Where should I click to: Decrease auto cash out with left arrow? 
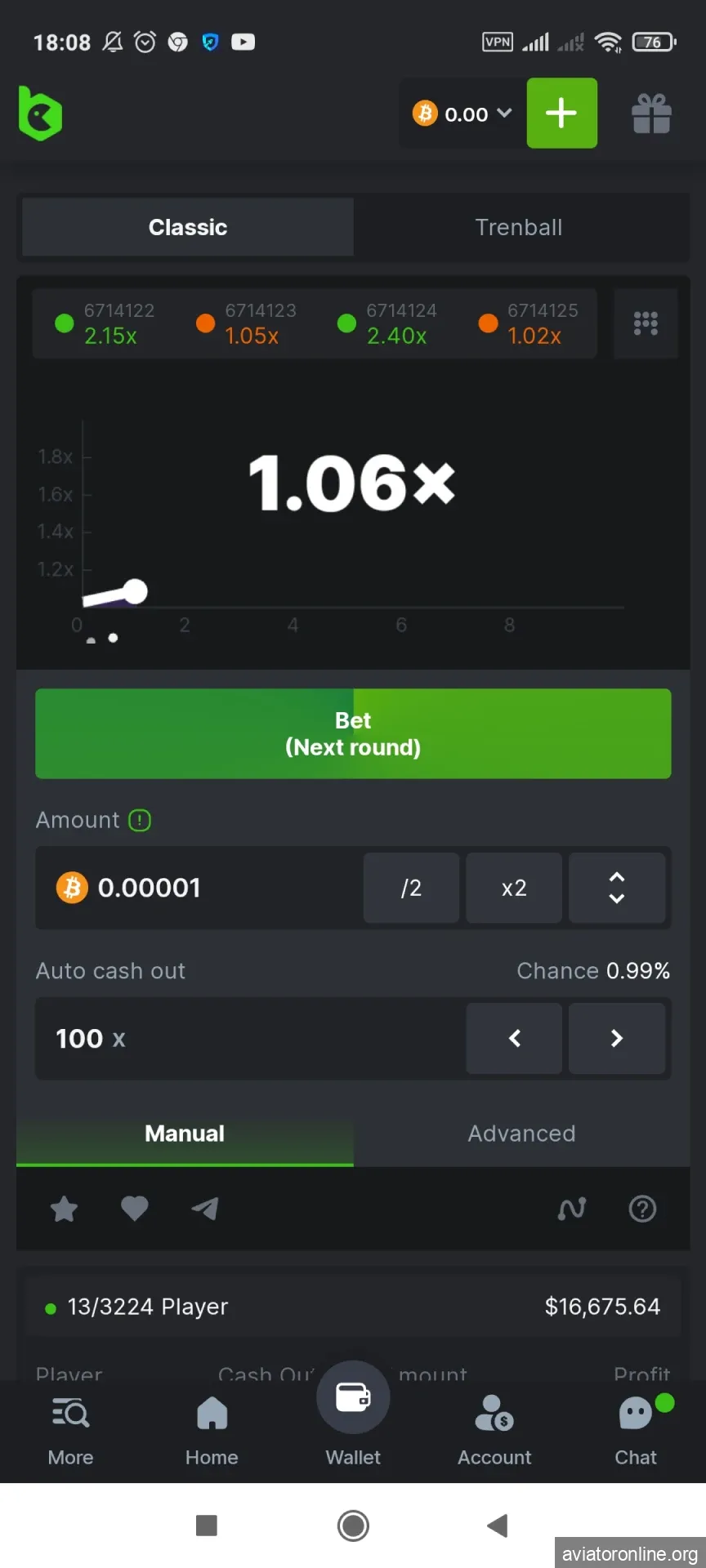point(514,1038)
